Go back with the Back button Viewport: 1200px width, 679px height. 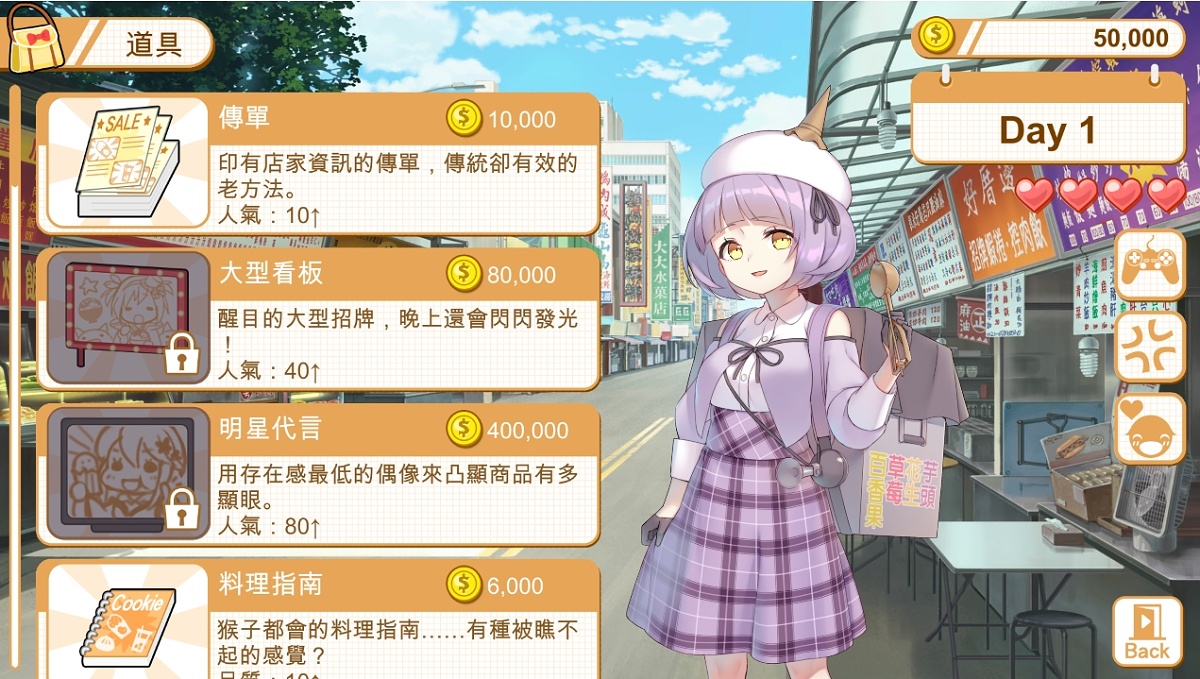click(x=1146, y=633)
